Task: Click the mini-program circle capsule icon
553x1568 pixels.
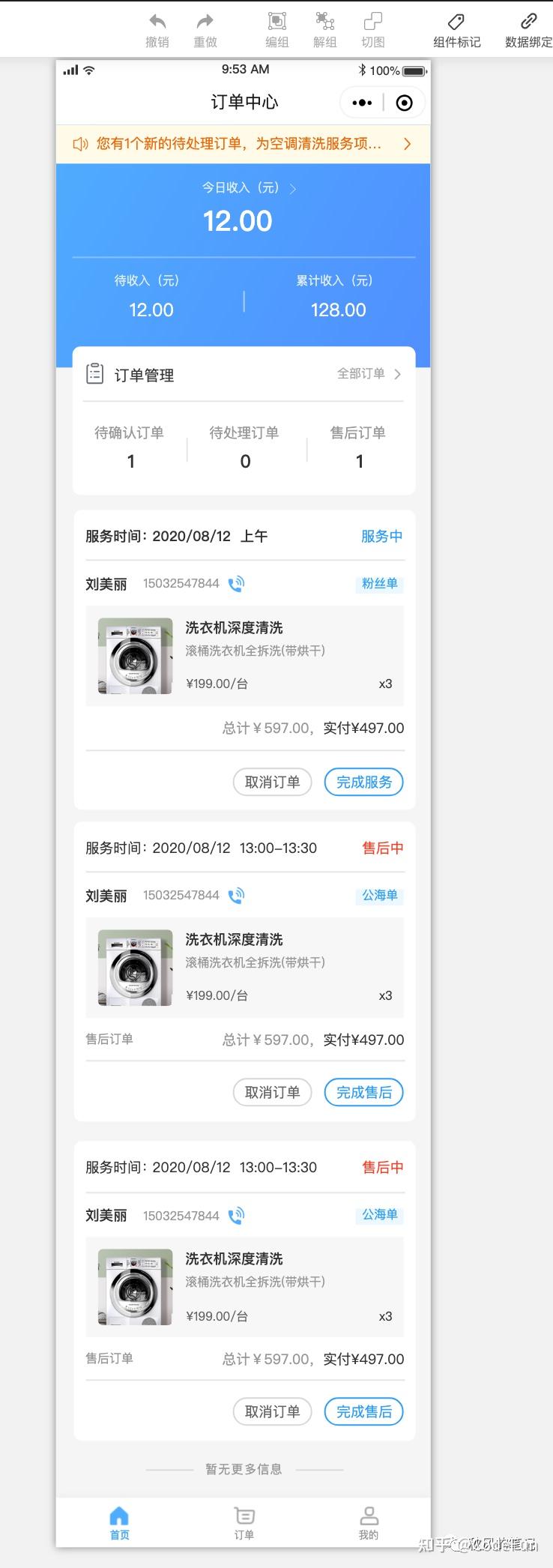Action: point(404,103)
